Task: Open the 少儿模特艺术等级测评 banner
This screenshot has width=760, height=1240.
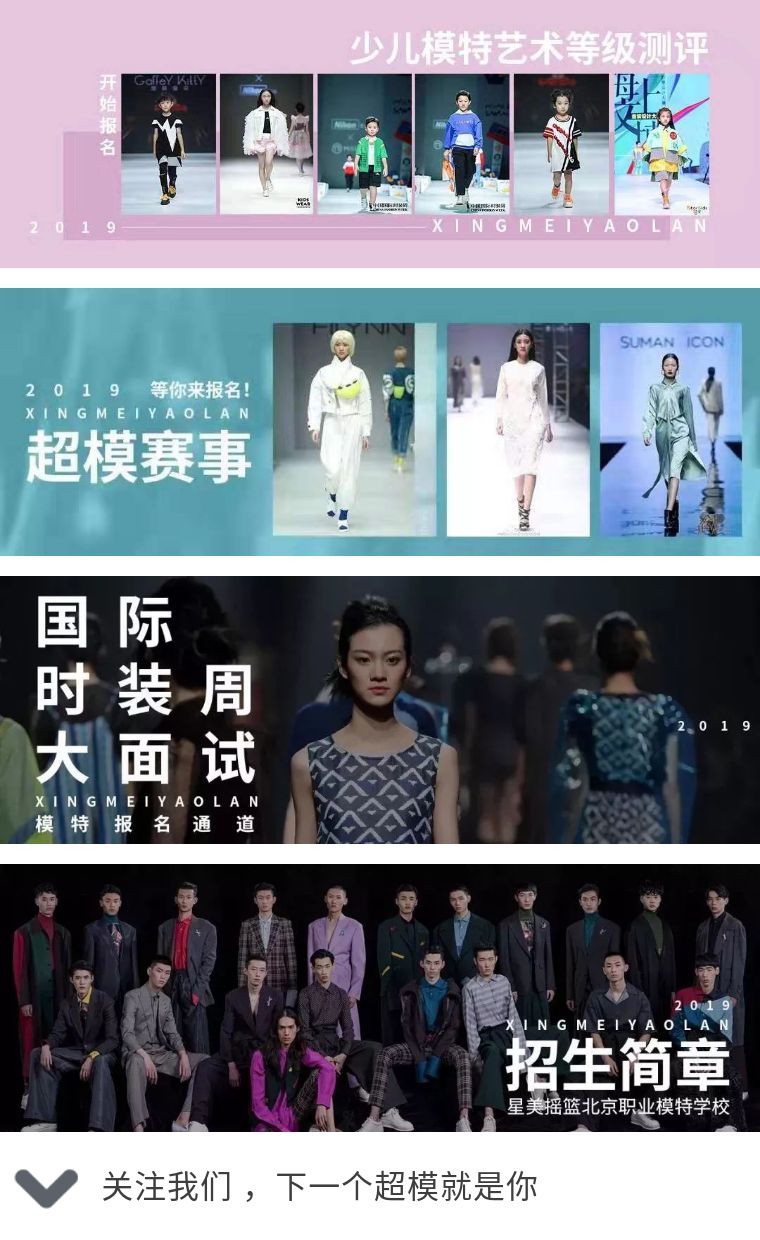Action: click(380, 133)
